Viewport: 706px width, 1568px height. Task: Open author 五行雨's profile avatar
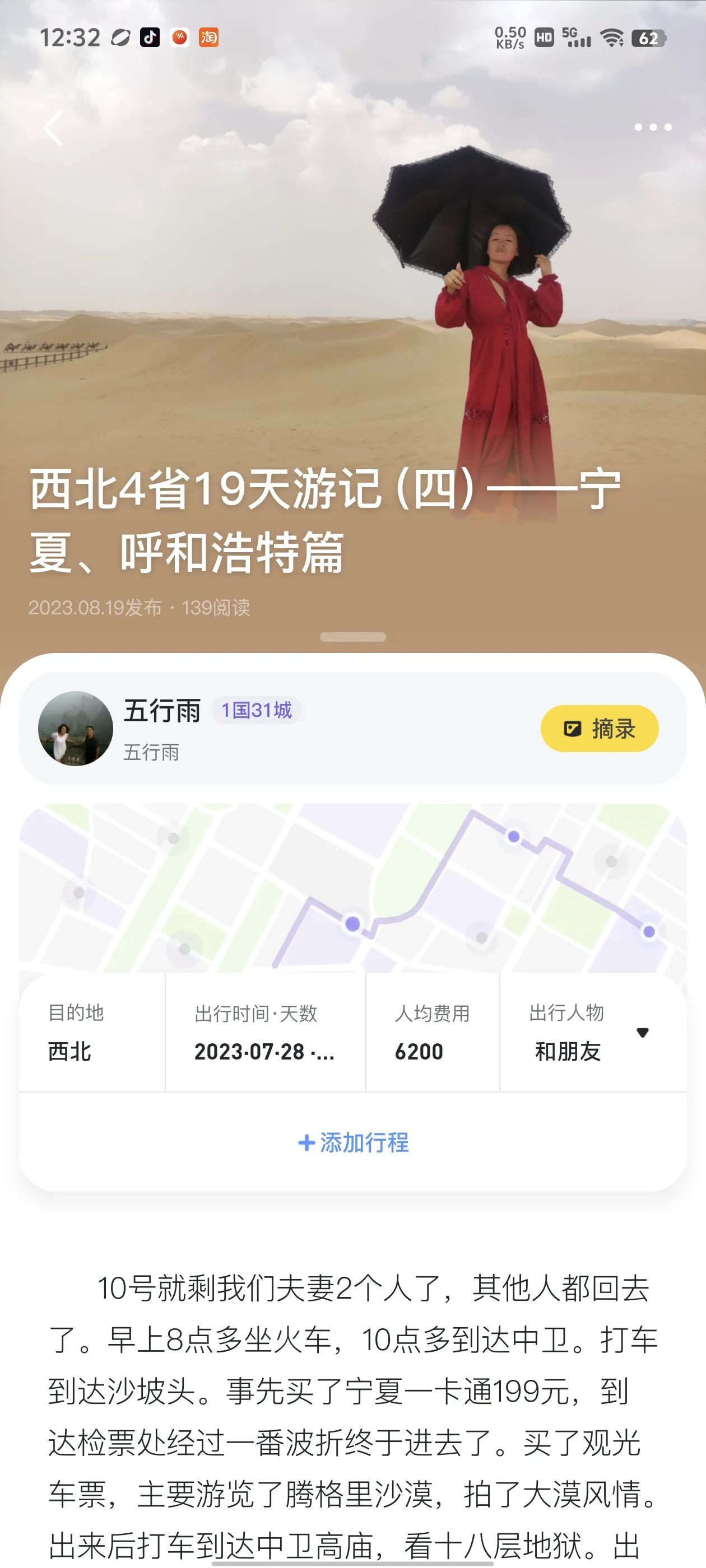coord(76,729)
